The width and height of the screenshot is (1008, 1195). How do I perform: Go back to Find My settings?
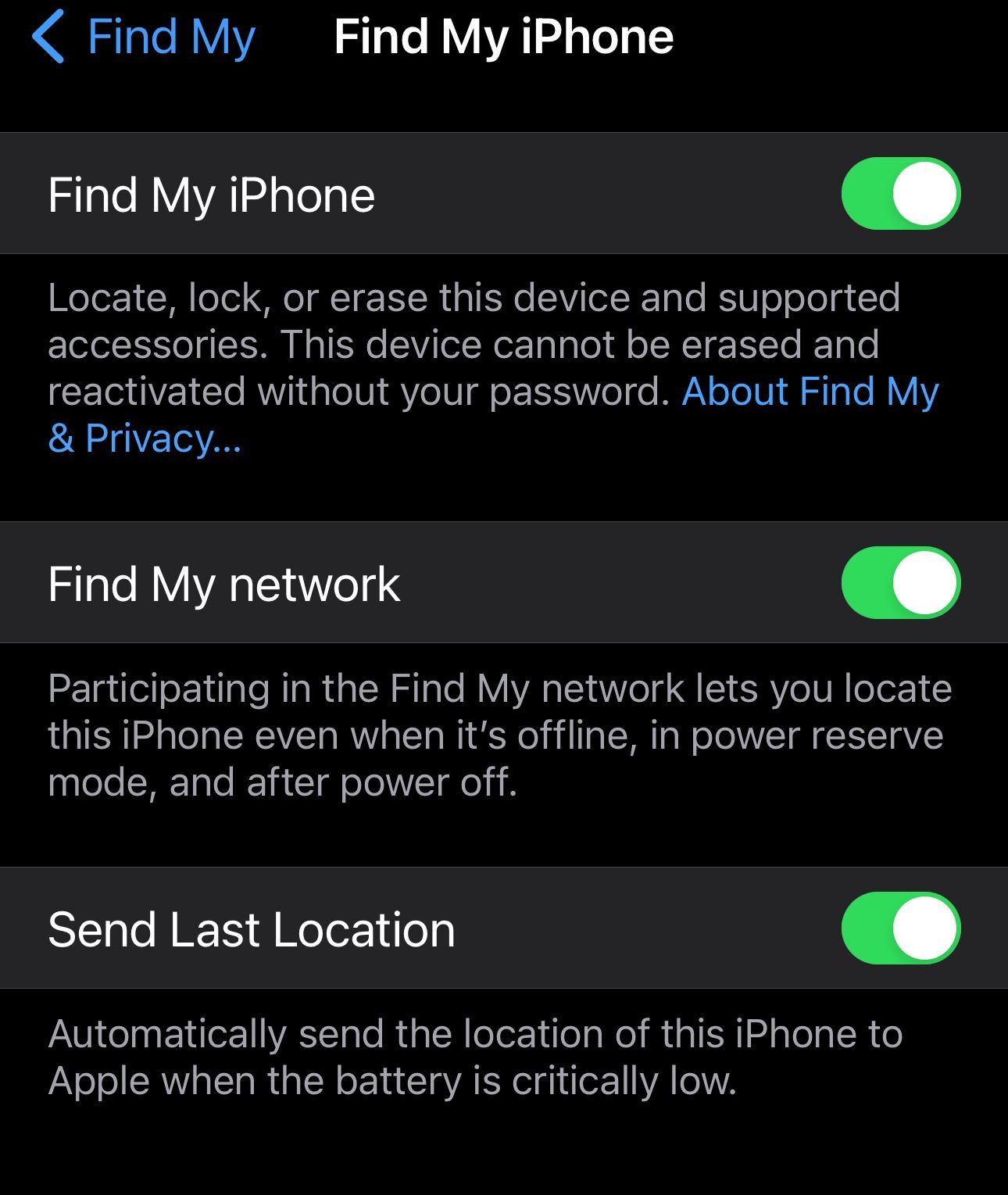[144, 37]
